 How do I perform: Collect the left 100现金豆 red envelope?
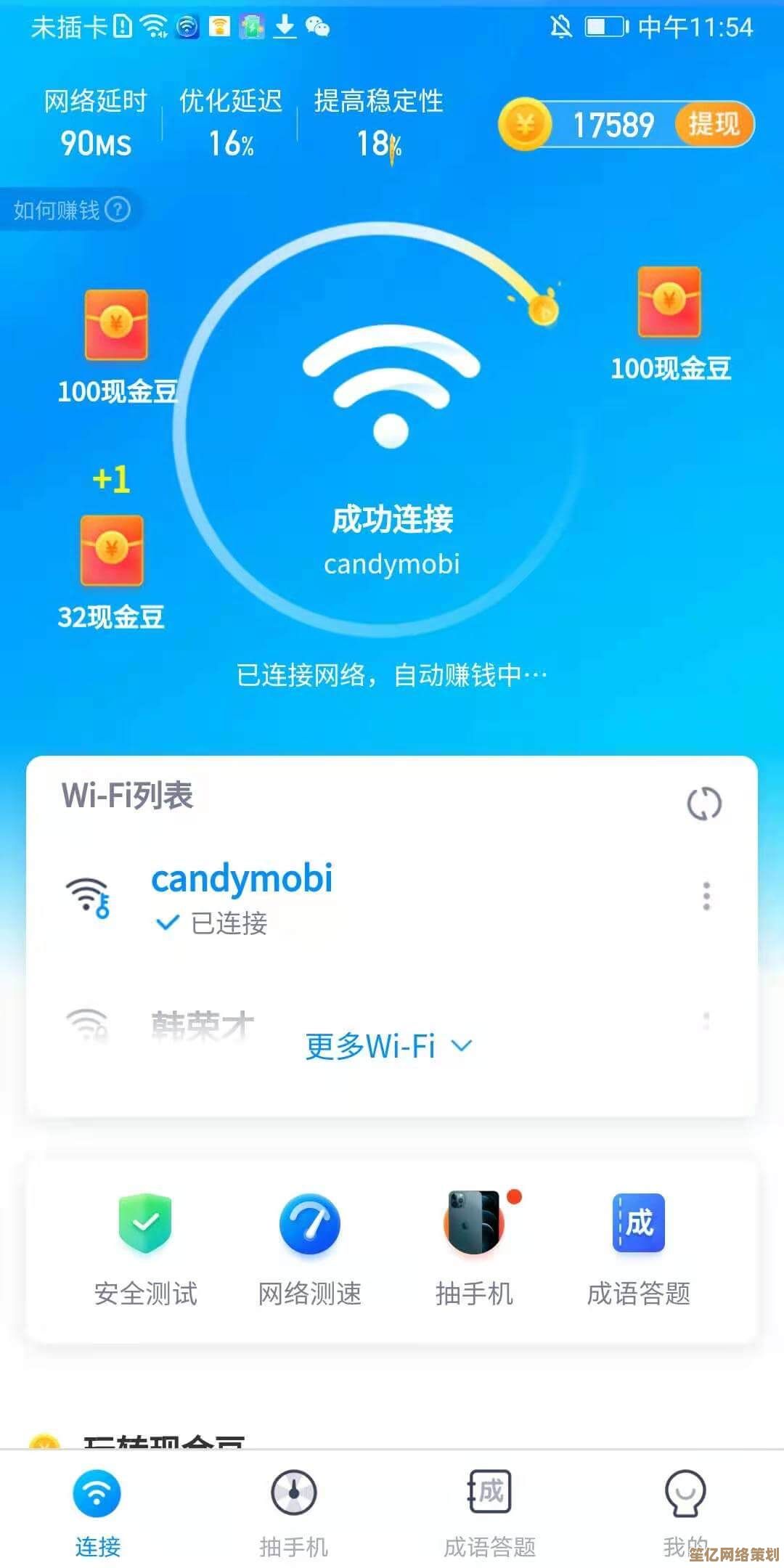[115, 325]
